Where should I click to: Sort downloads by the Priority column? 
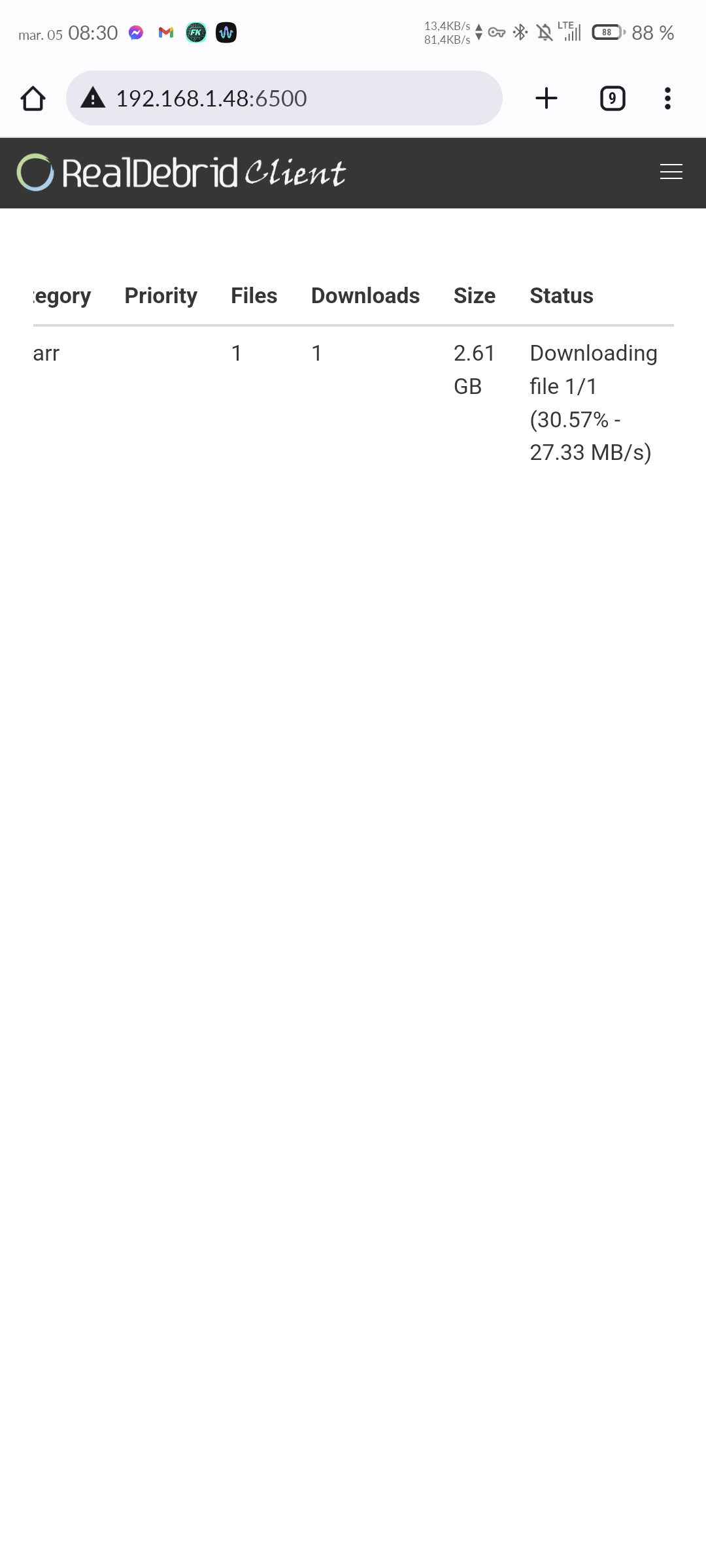(160, 295)
